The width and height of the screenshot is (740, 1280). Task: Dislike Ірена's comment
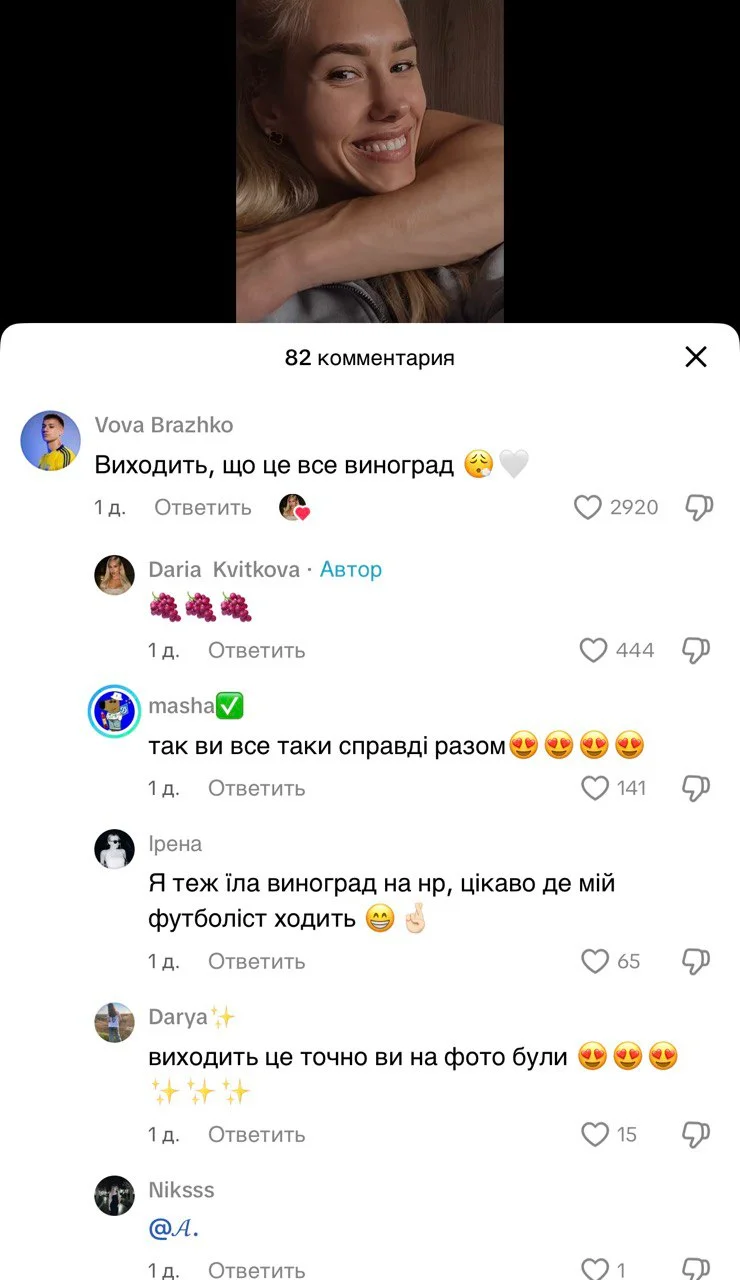point(696,961)
